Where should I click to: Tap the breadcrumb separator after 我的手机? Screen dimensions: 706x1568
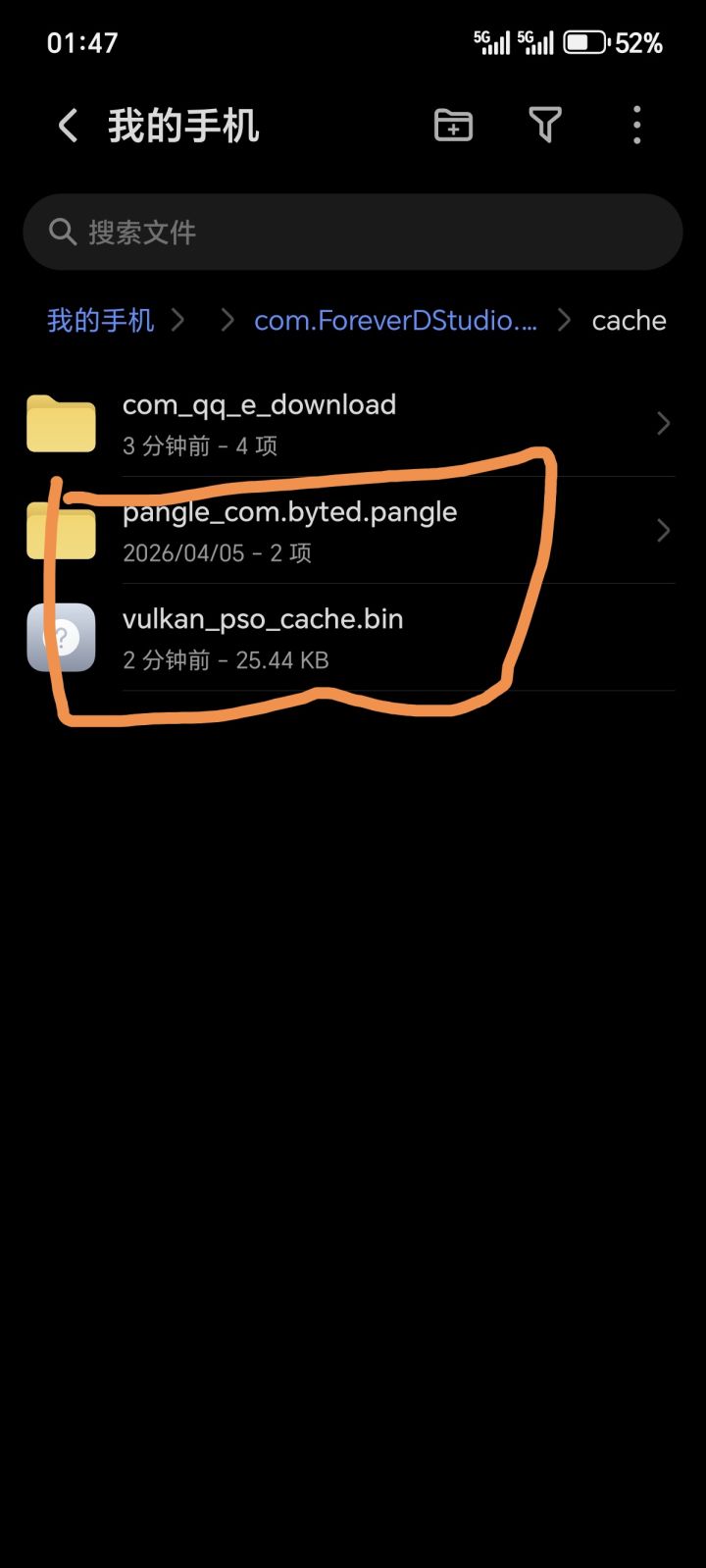[x=180, y=320]
